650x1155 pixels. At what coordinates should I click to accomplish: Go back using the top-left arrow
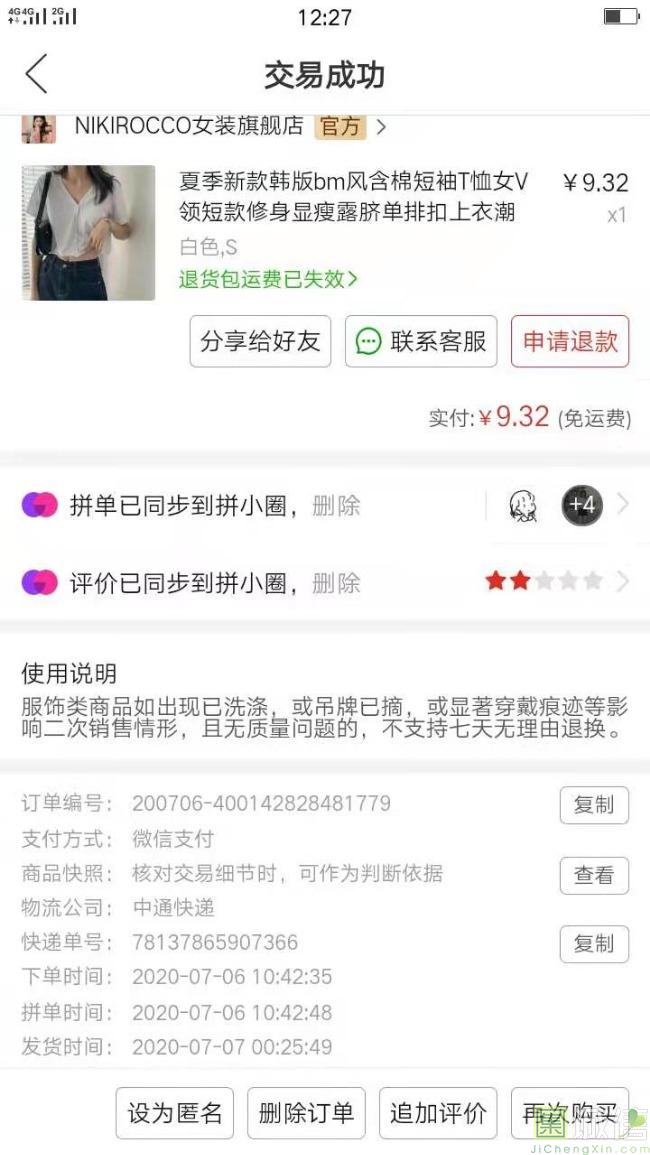point(36,74)
